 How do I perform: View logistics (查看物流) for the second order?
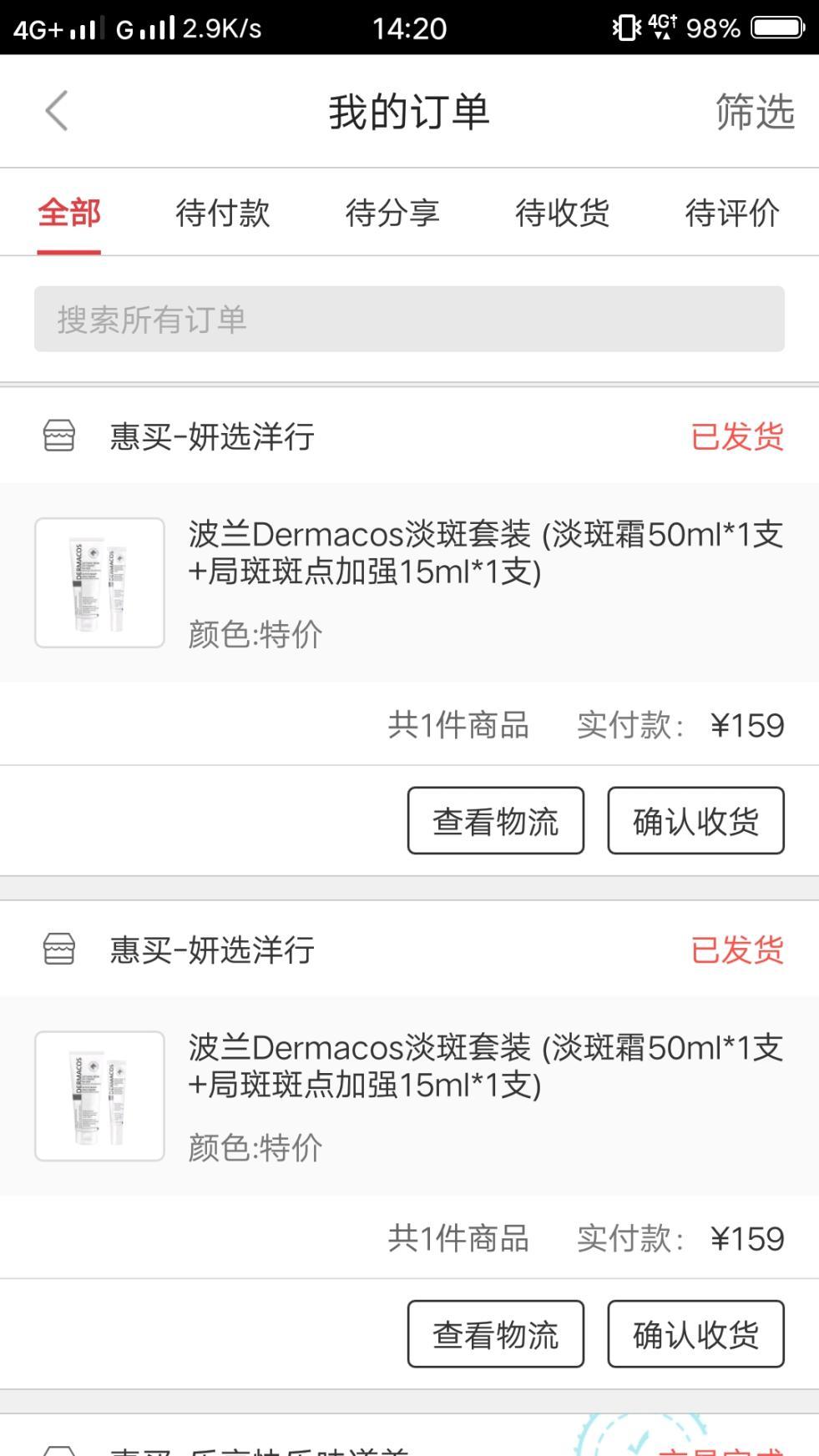point(496,1333)
